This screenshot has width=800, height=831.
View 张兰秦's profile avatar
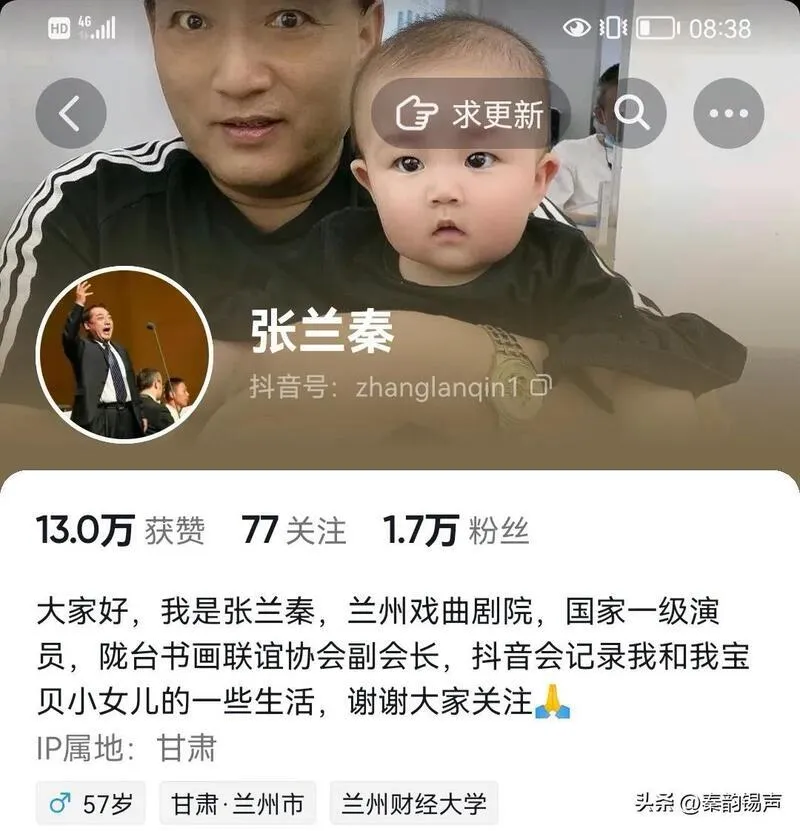[124, 354]
